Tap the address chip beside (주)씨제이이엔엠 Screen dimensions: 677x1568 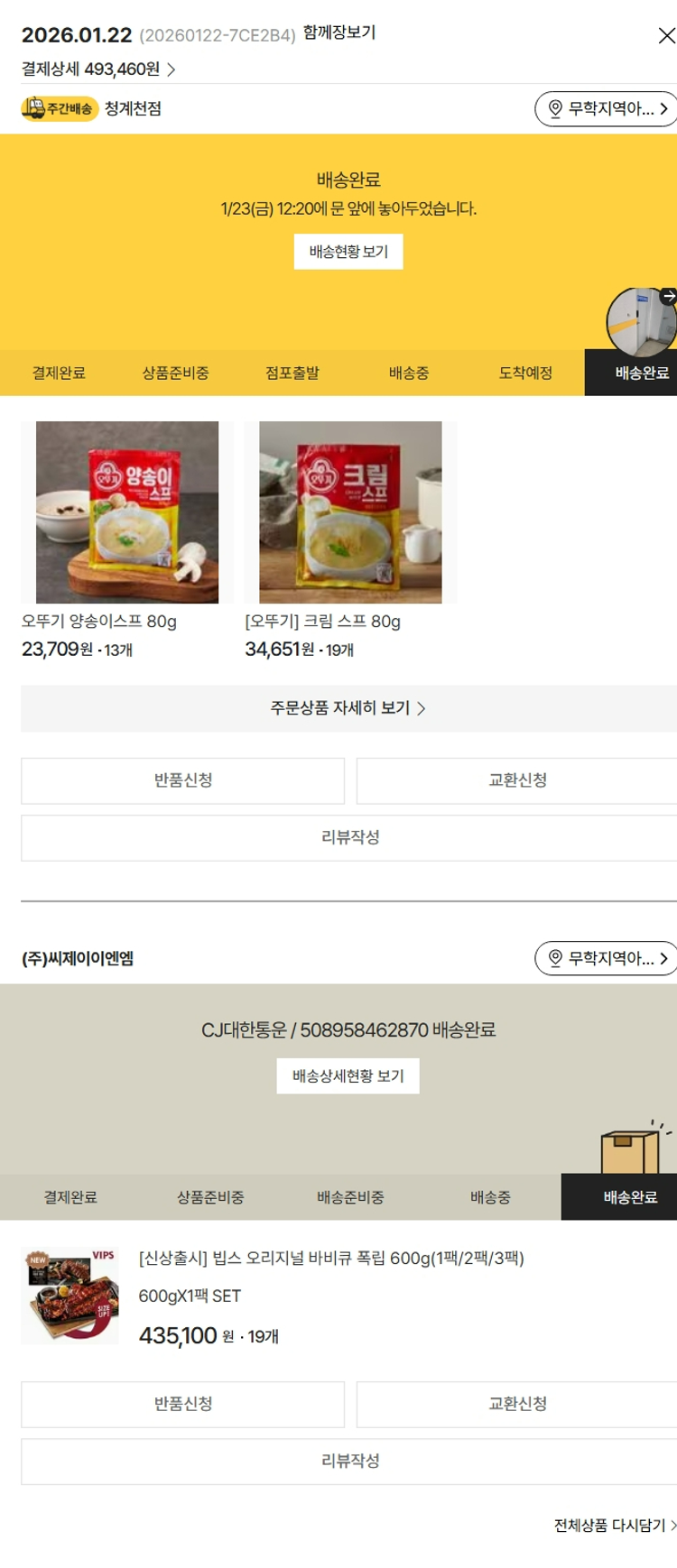click(x=606, y=958)
